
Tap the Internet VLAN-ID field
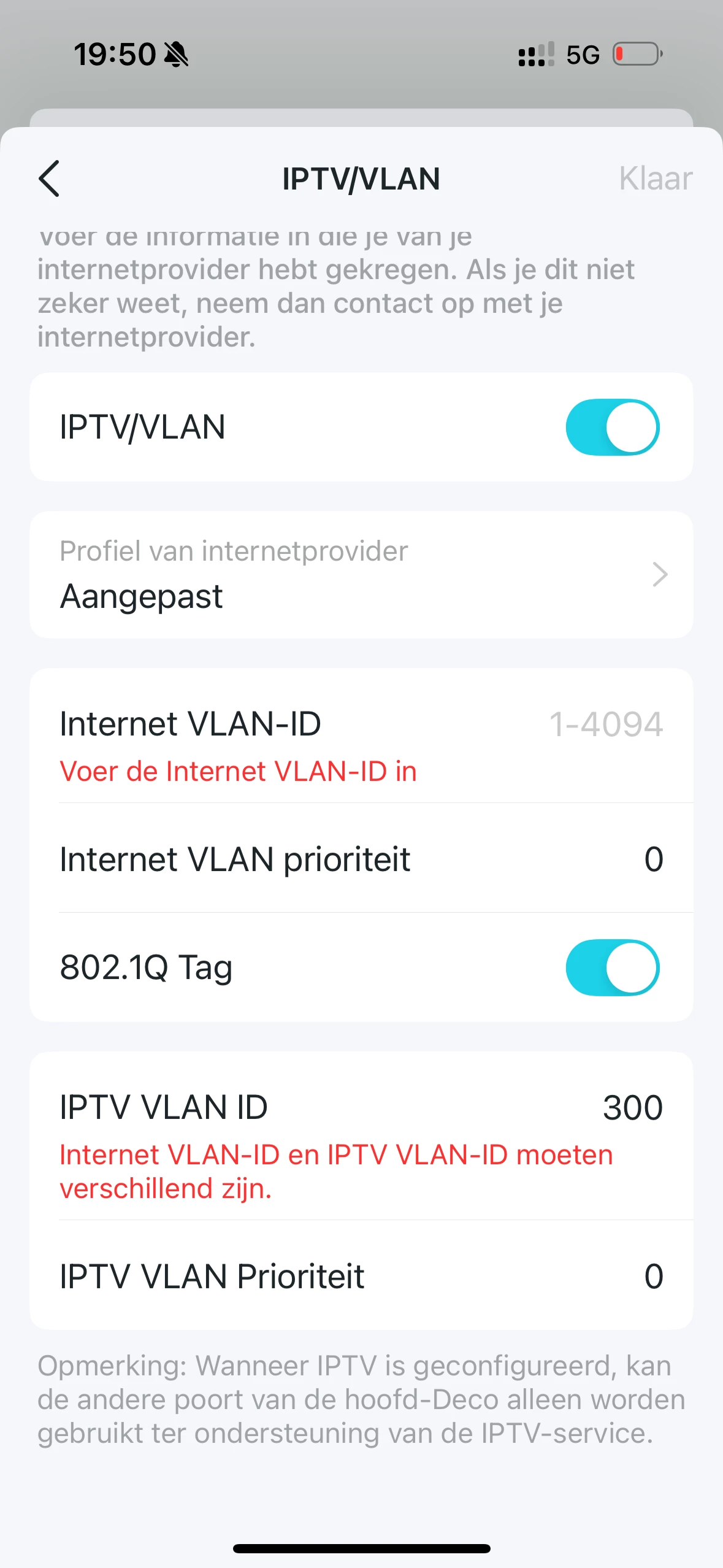pos(605,724)
